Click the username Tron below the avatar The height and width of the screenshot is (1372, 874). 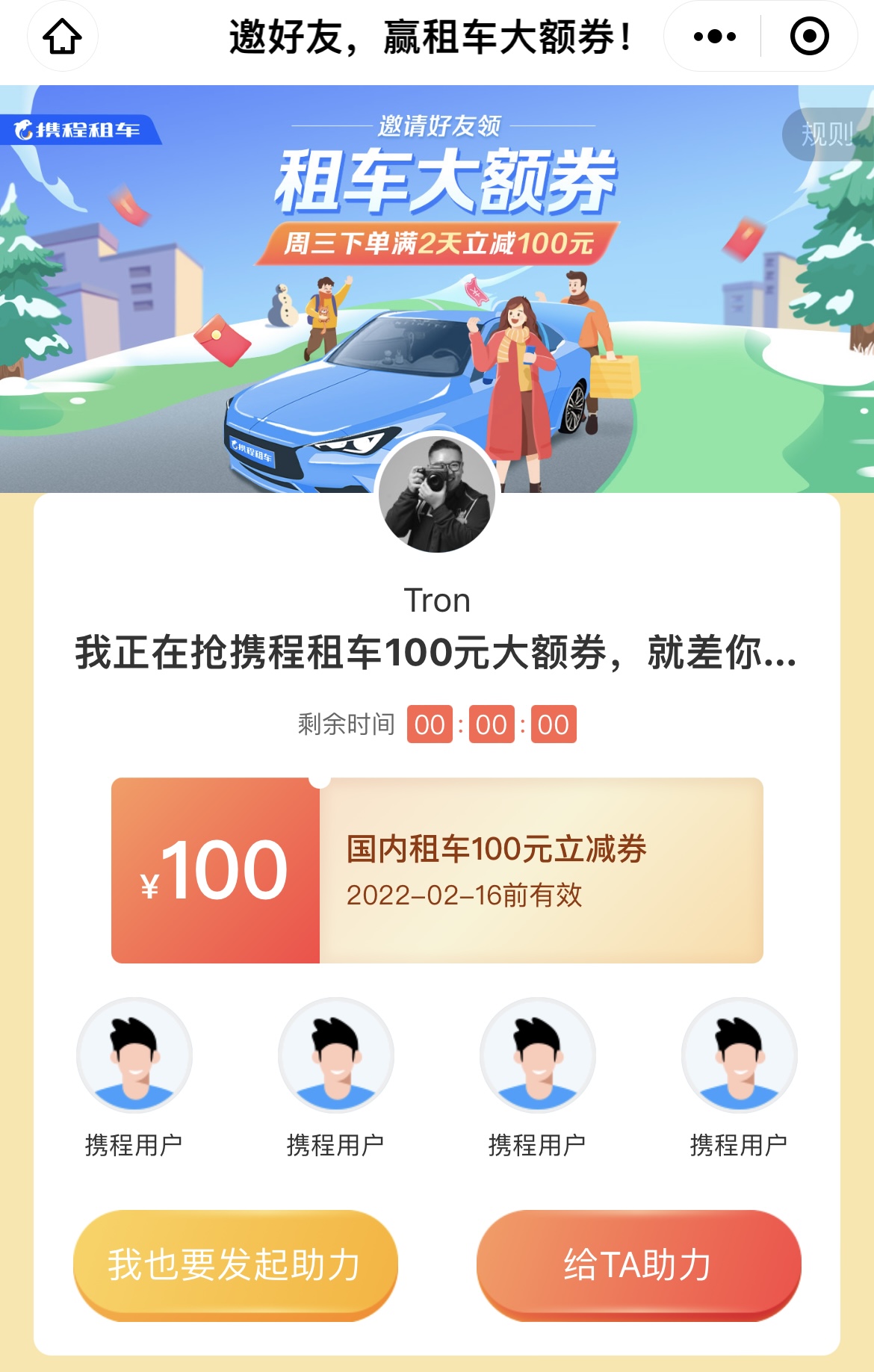(437, 600)
